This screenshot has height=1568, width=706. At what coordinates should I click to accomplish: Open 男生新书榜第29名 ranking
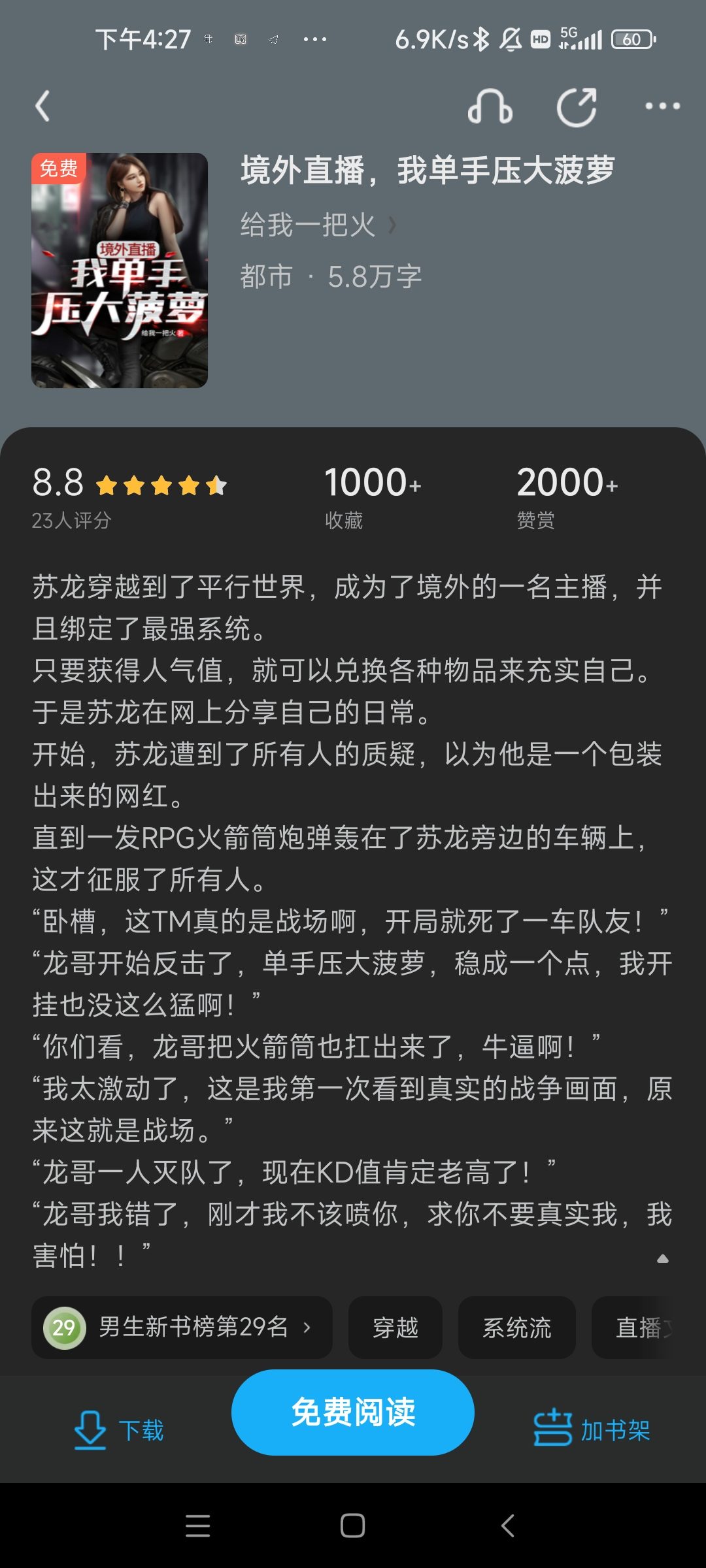point(182,1328)
